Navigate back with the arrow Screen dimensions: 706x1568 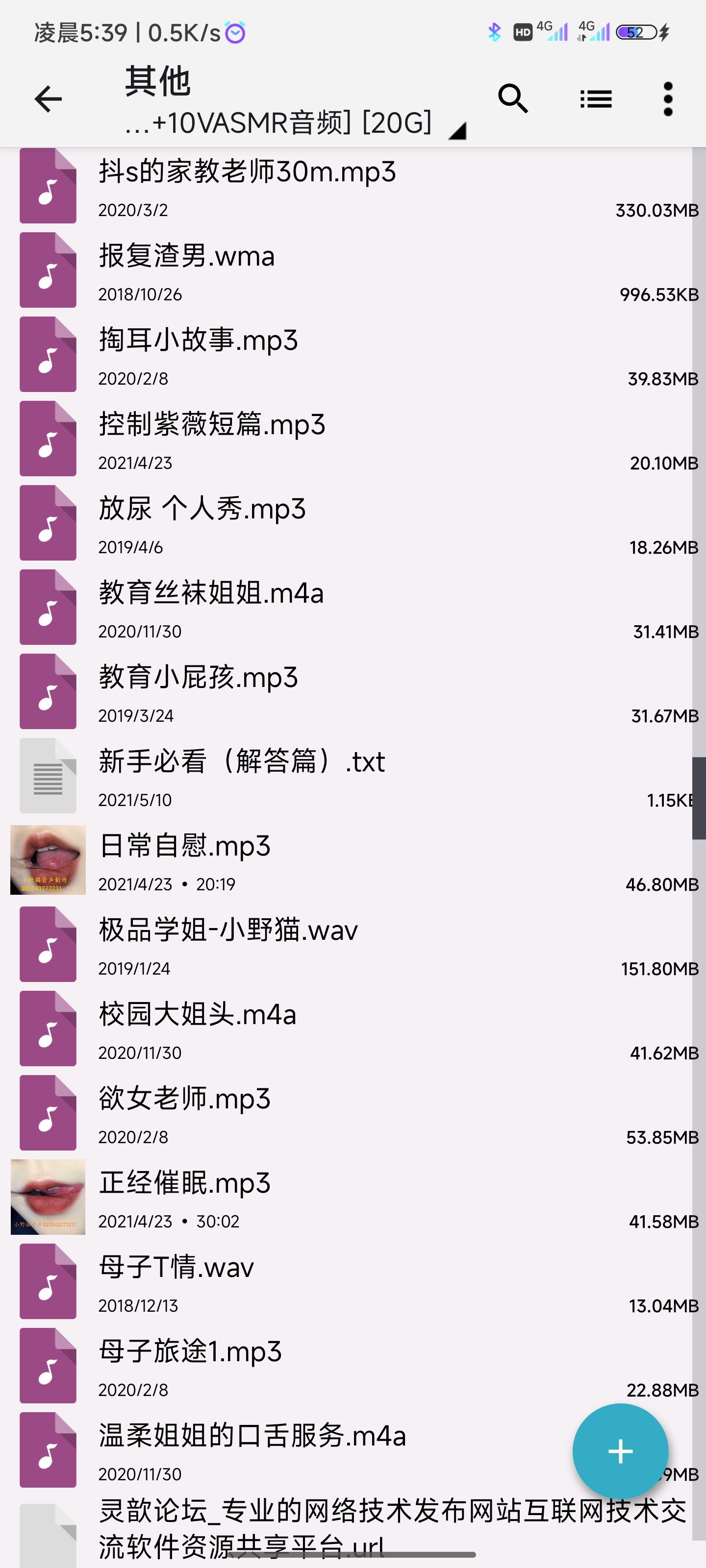[x=48, y=98]
